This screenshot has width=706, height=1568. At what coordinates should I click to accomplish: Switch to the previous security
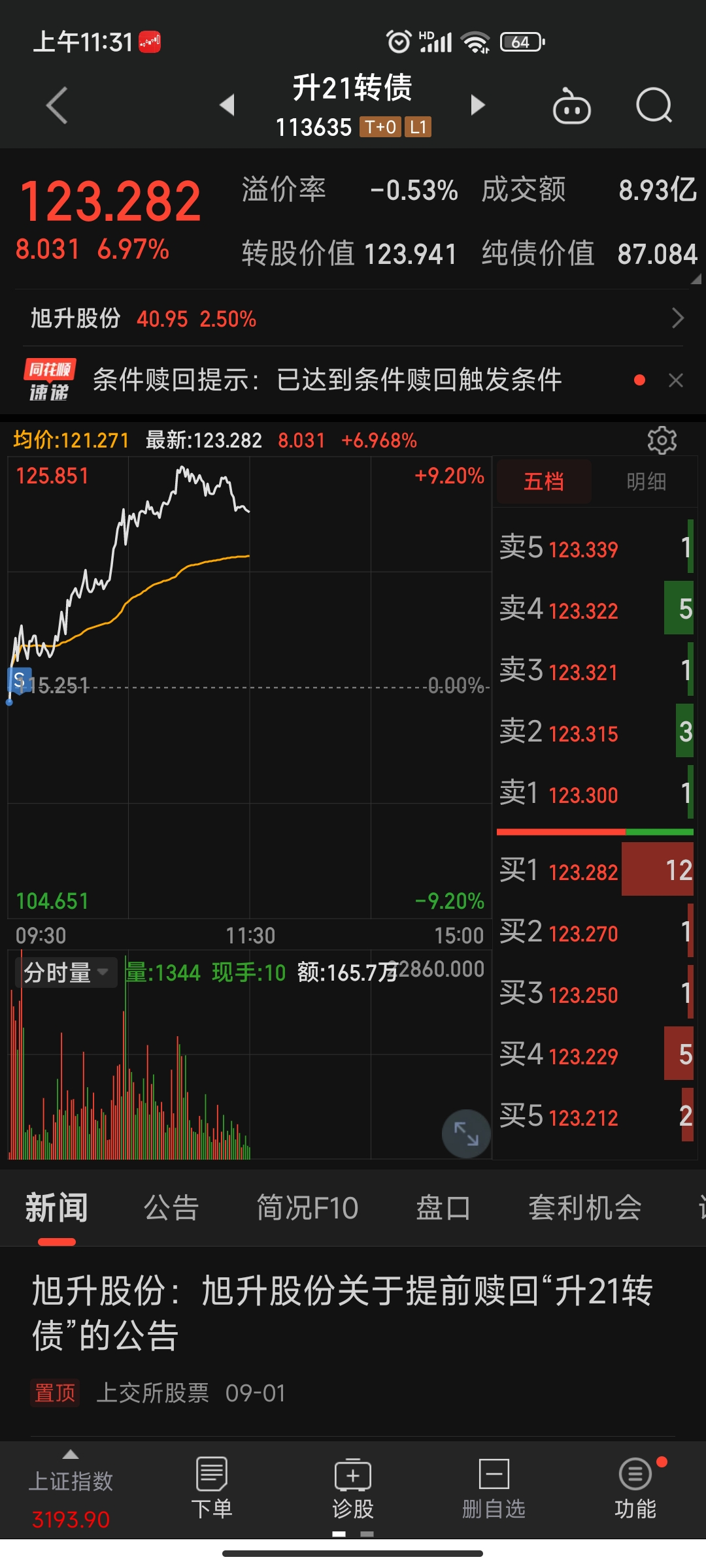[x=227, y=105]
